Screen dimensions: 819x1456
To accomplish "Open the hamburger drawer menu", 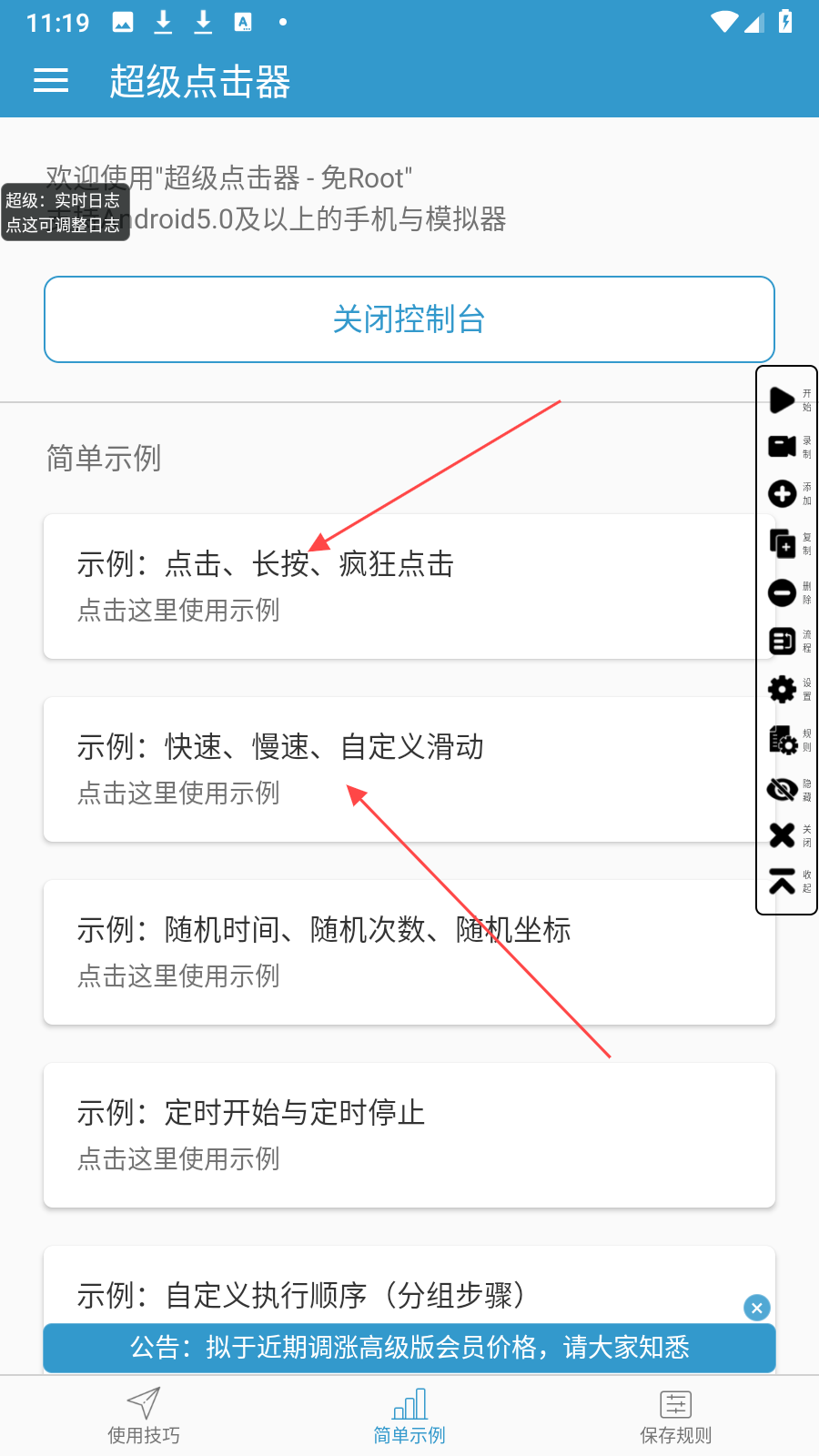I will [51, 81].
